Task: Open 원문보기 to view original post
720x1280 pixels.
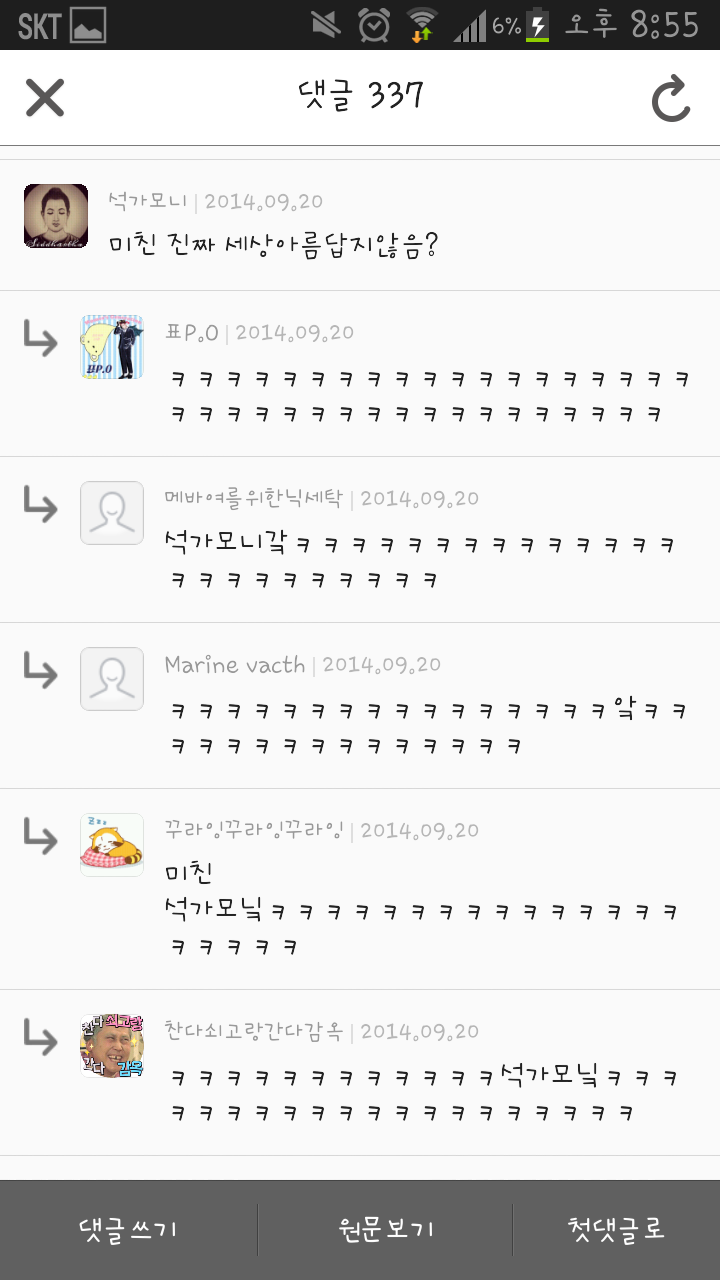Action: point(386,1229)
